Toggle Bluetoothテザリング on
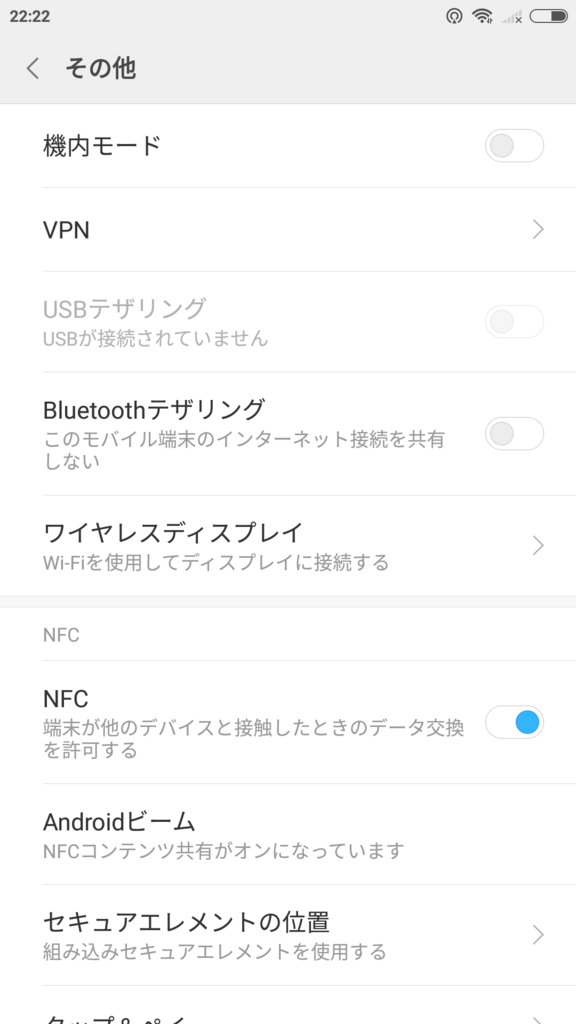The width and height of the screenshot is (576, 1024). pyautogui.click(x=514, y=434)
